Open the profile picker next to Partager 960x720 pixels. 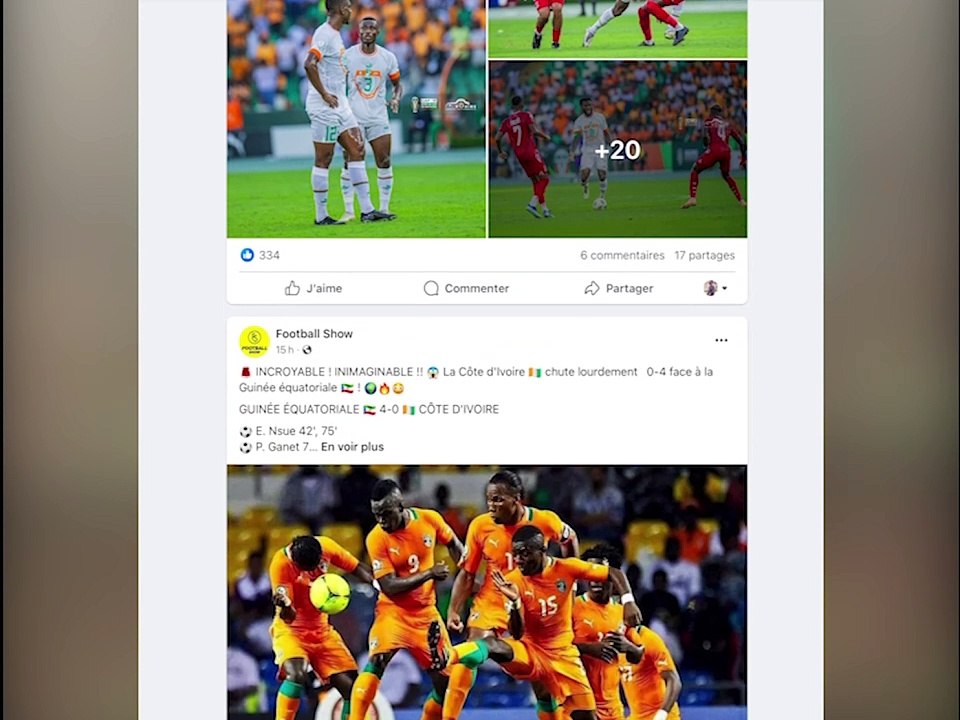point(715,288)
